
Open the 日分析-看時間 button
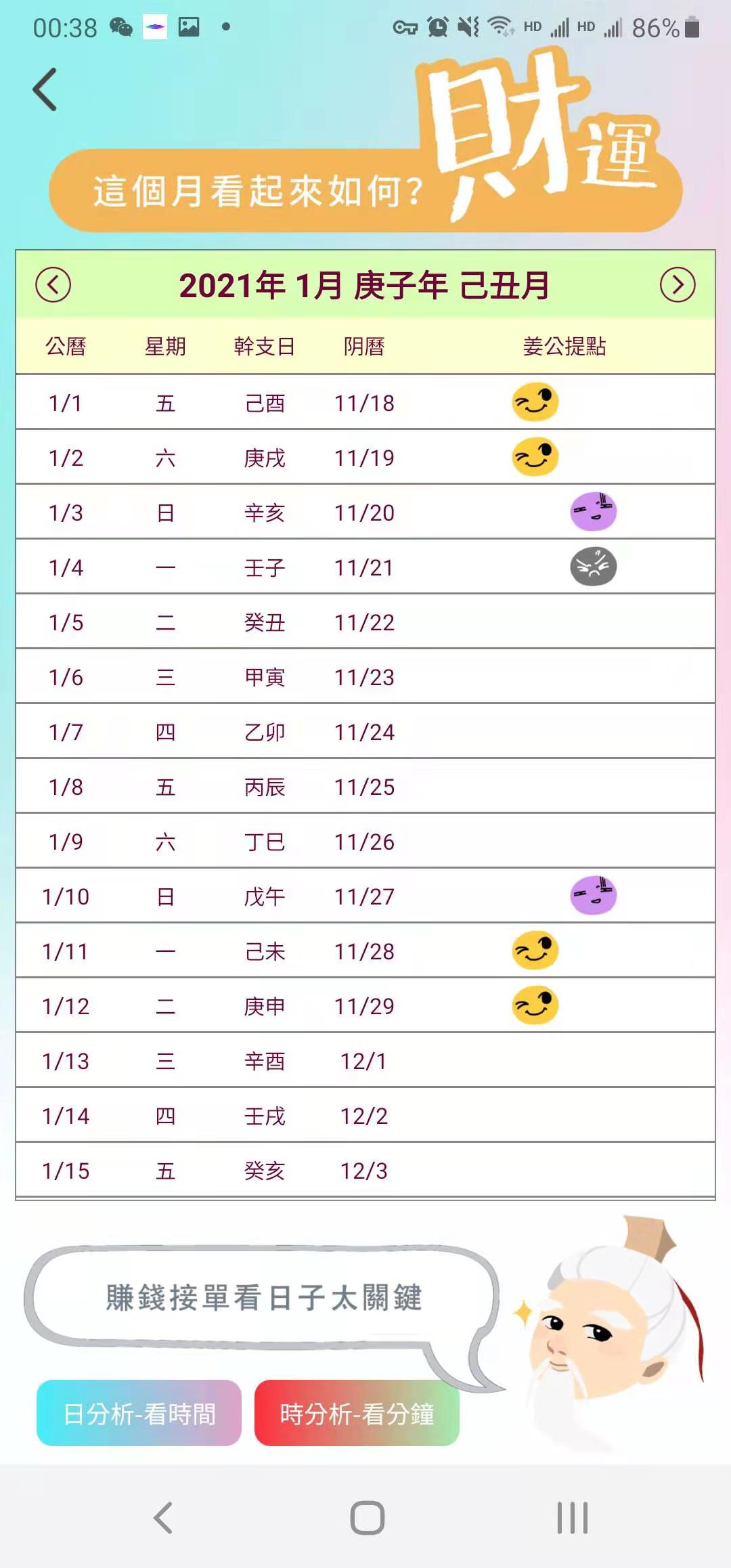139,1413
